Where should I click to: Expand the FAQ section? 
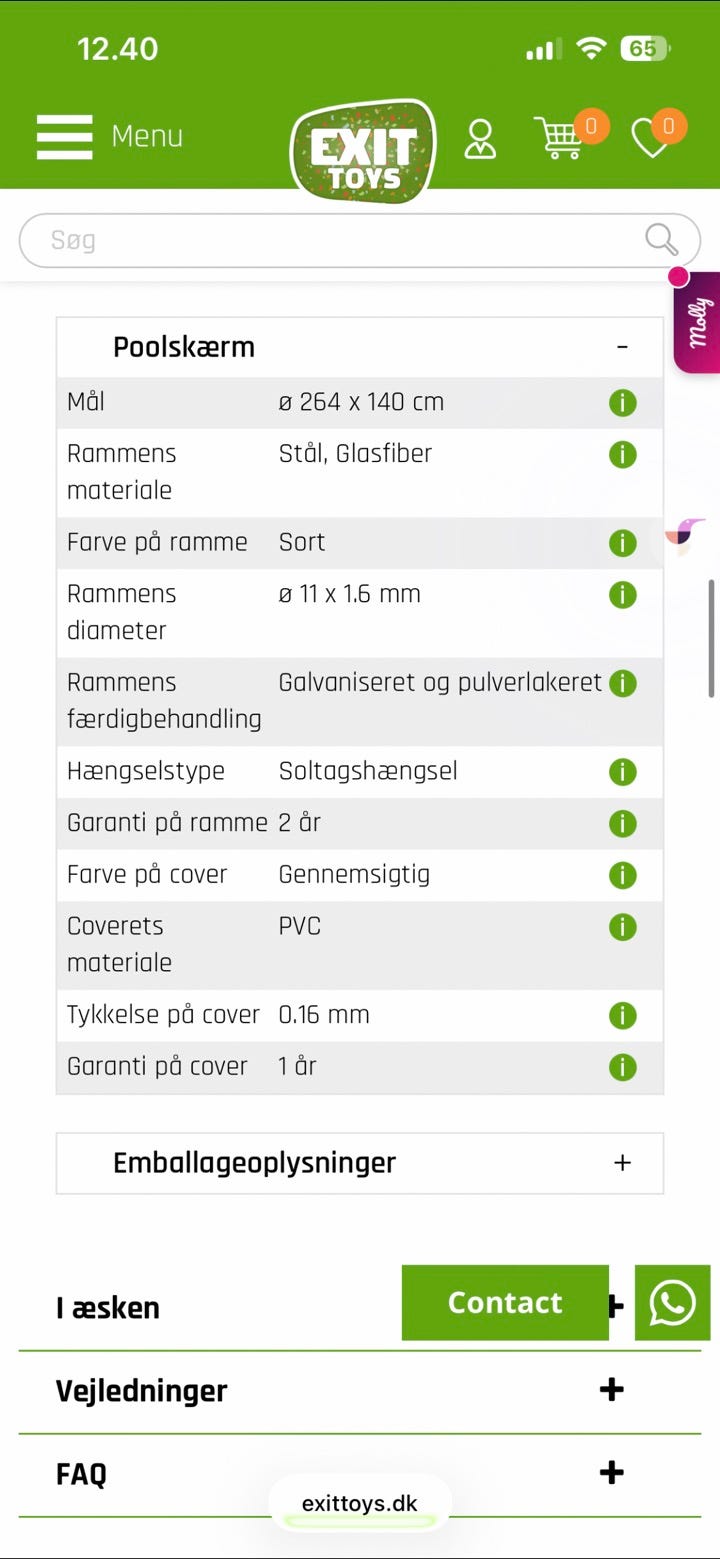[x=360, y=1474]
